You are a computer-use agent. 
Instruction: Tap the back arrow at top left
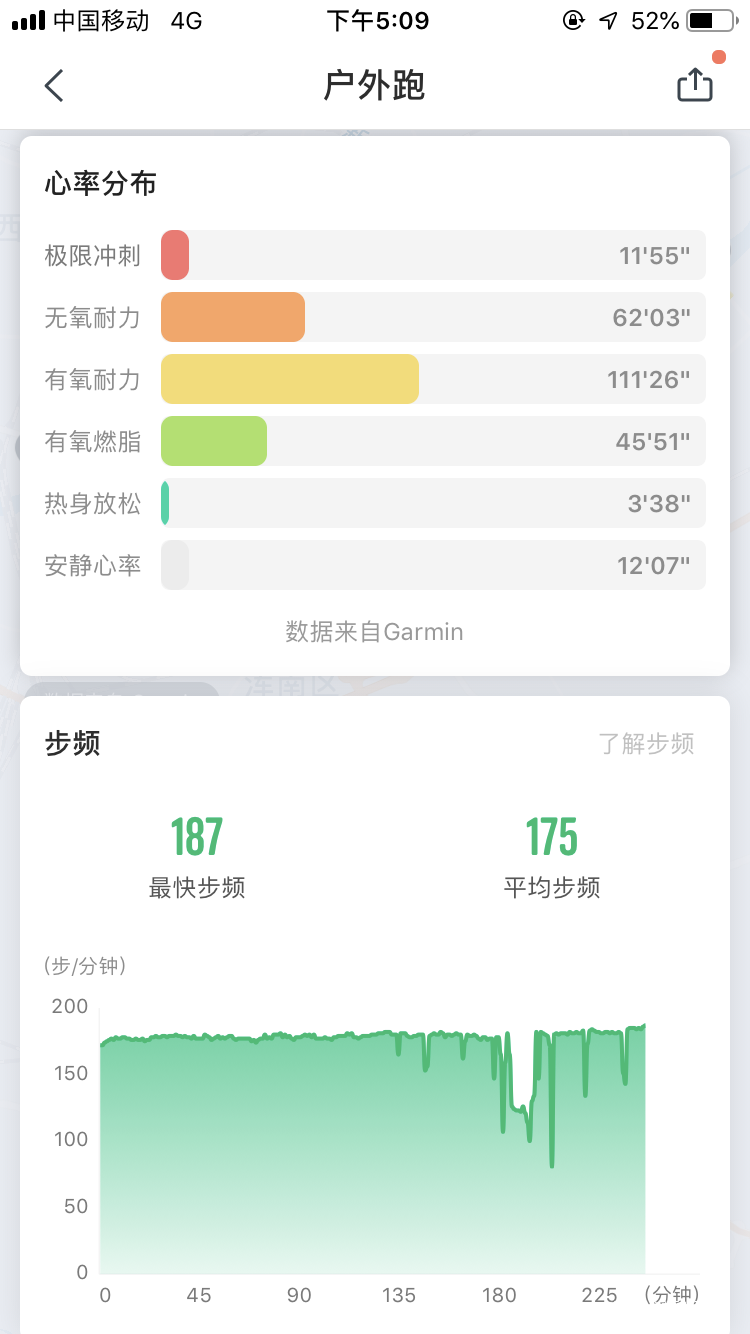(x=53, y=86)
